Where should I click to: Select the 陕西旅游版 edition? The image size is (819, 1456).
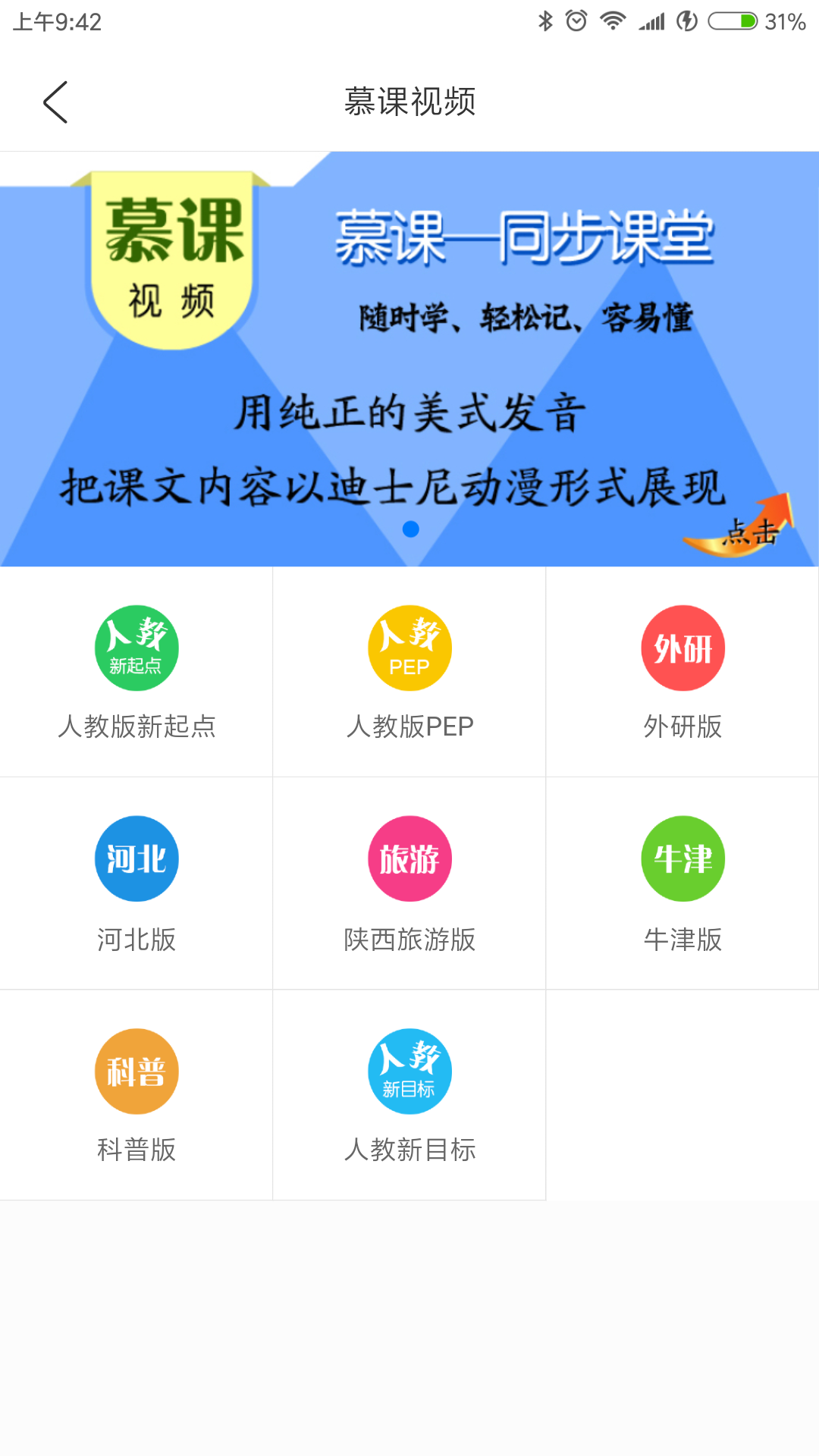click(x=409, y=883)
